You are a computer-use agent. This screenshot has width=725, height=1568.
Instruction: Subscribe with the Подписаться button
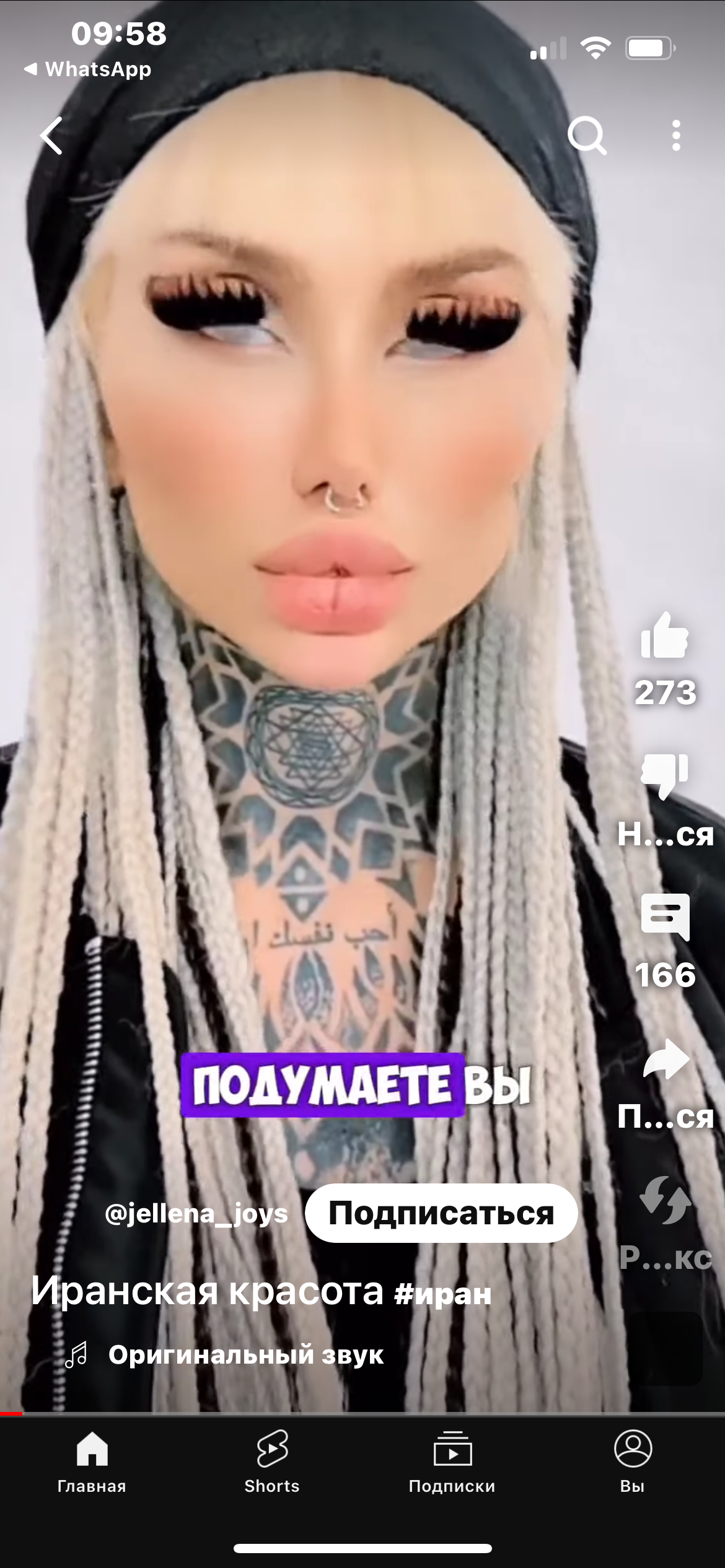[x=442, y=1213]
